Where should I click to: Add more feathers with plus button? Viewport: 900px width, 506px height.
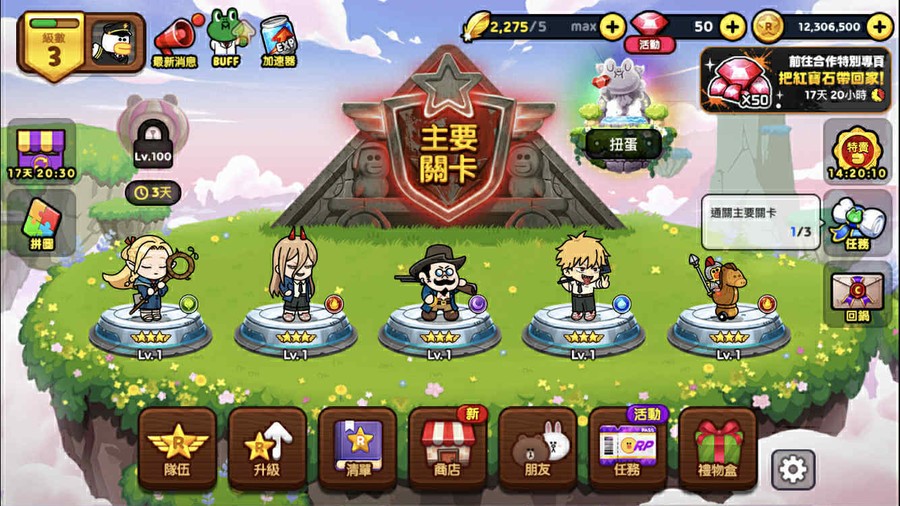tap(612, 26)
